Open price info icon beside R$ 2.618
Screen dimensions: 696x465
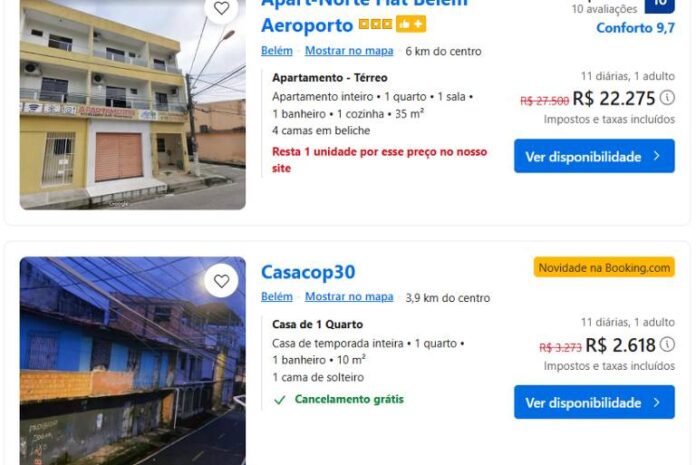[x=667, y=344]
